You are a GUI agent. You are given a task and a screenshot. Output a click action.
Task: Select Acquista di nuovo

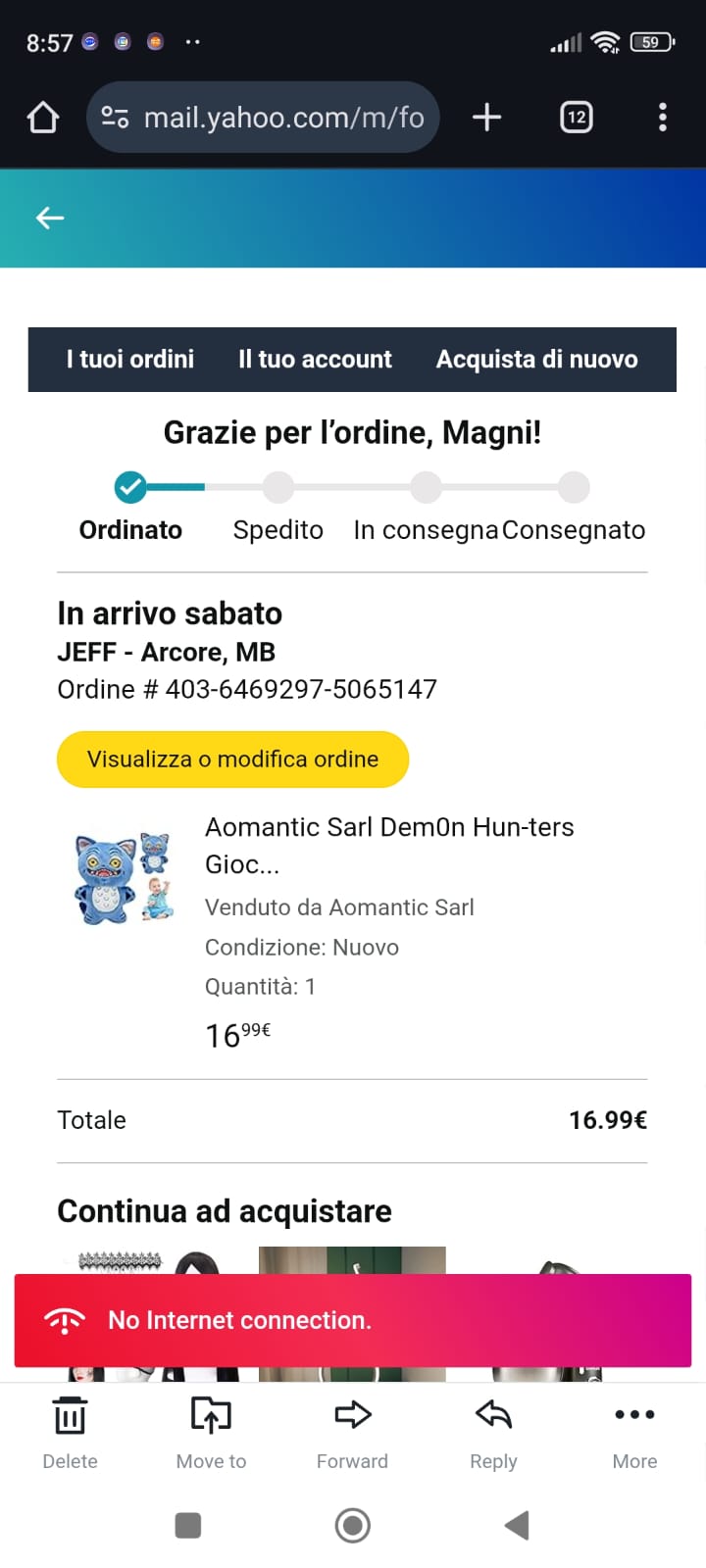(536, 360)
